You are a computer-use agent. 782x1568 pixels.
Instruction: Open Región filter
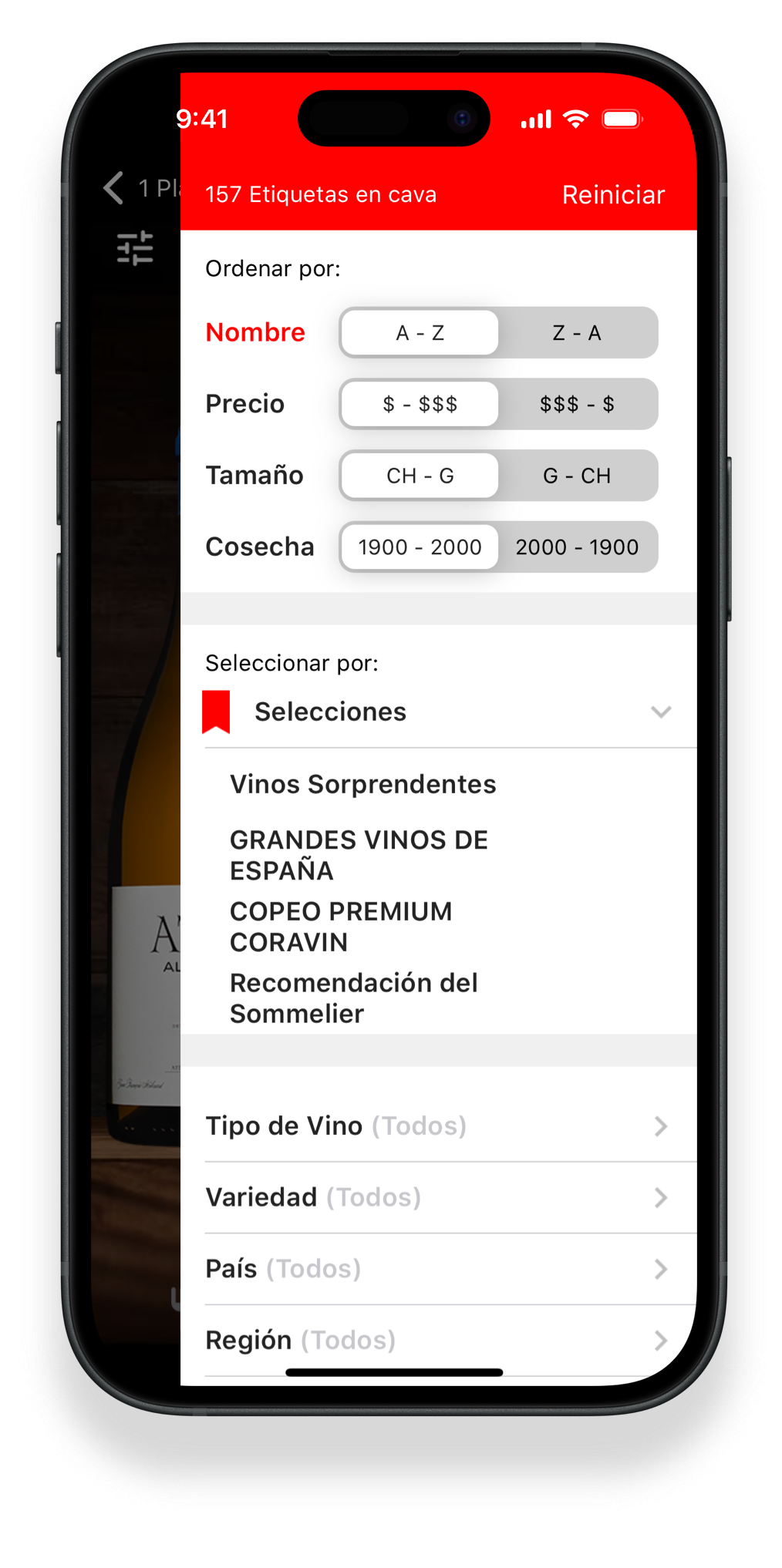click(x=437, y=1341)
